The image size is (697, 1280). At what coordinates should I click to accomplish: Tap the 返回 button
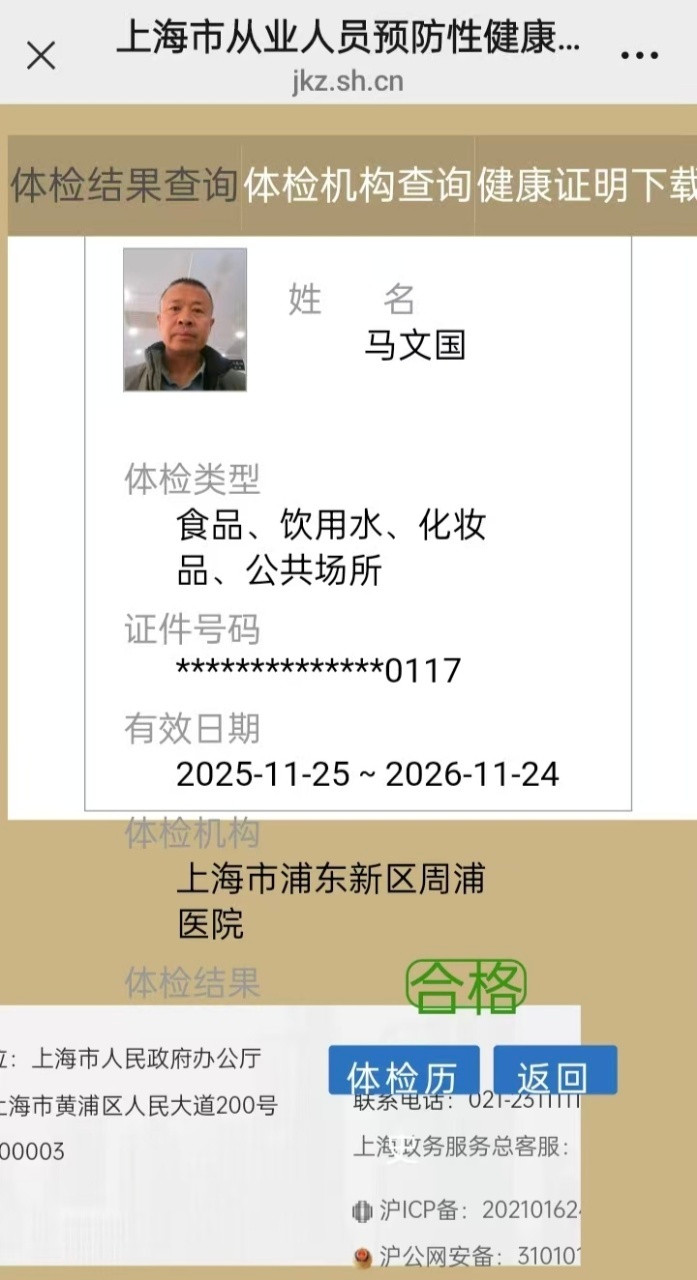pos(555,1072)
